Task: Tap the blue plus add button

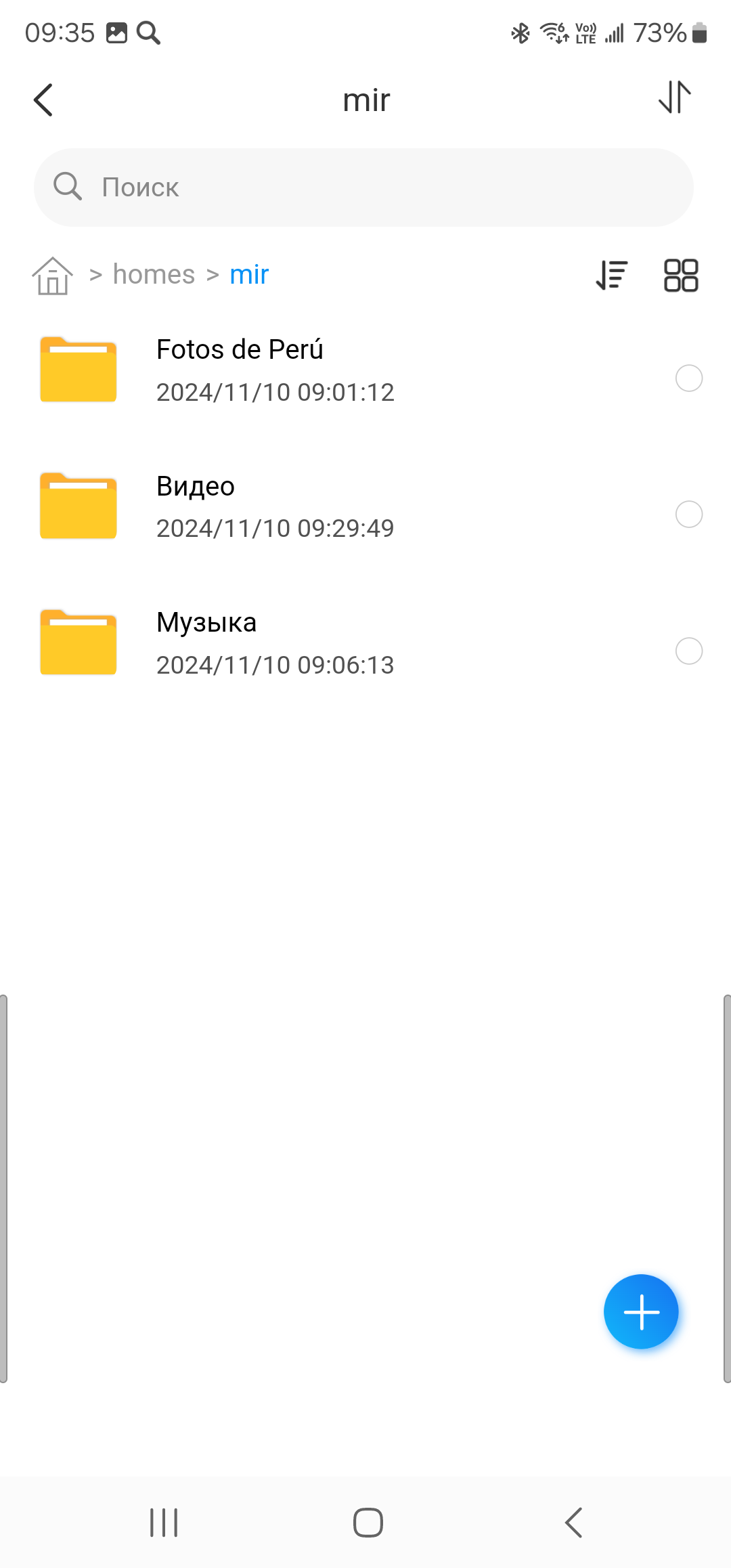Action: coord(641,1312)
